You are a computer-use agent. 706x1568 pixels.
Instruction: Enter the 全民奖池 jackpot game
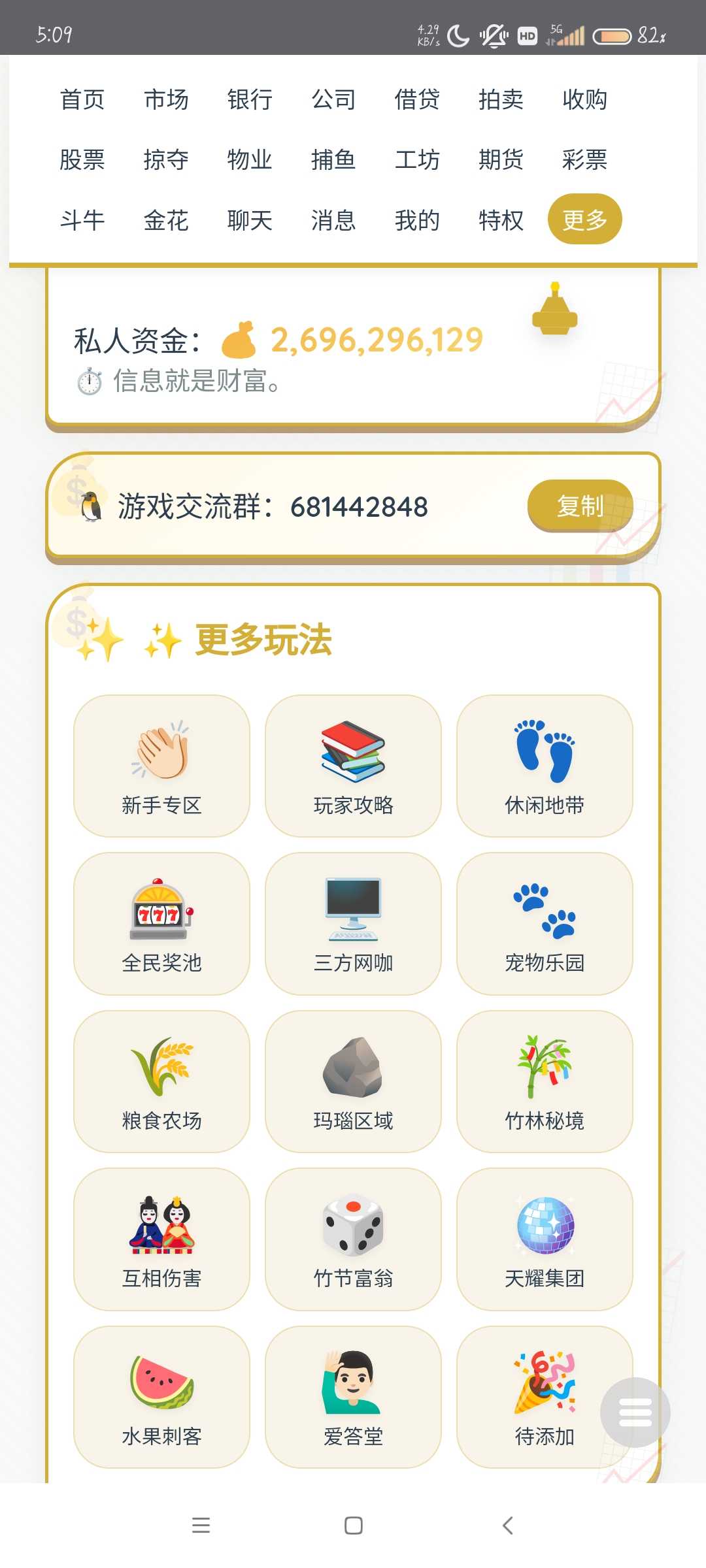(x=161, y=923)
